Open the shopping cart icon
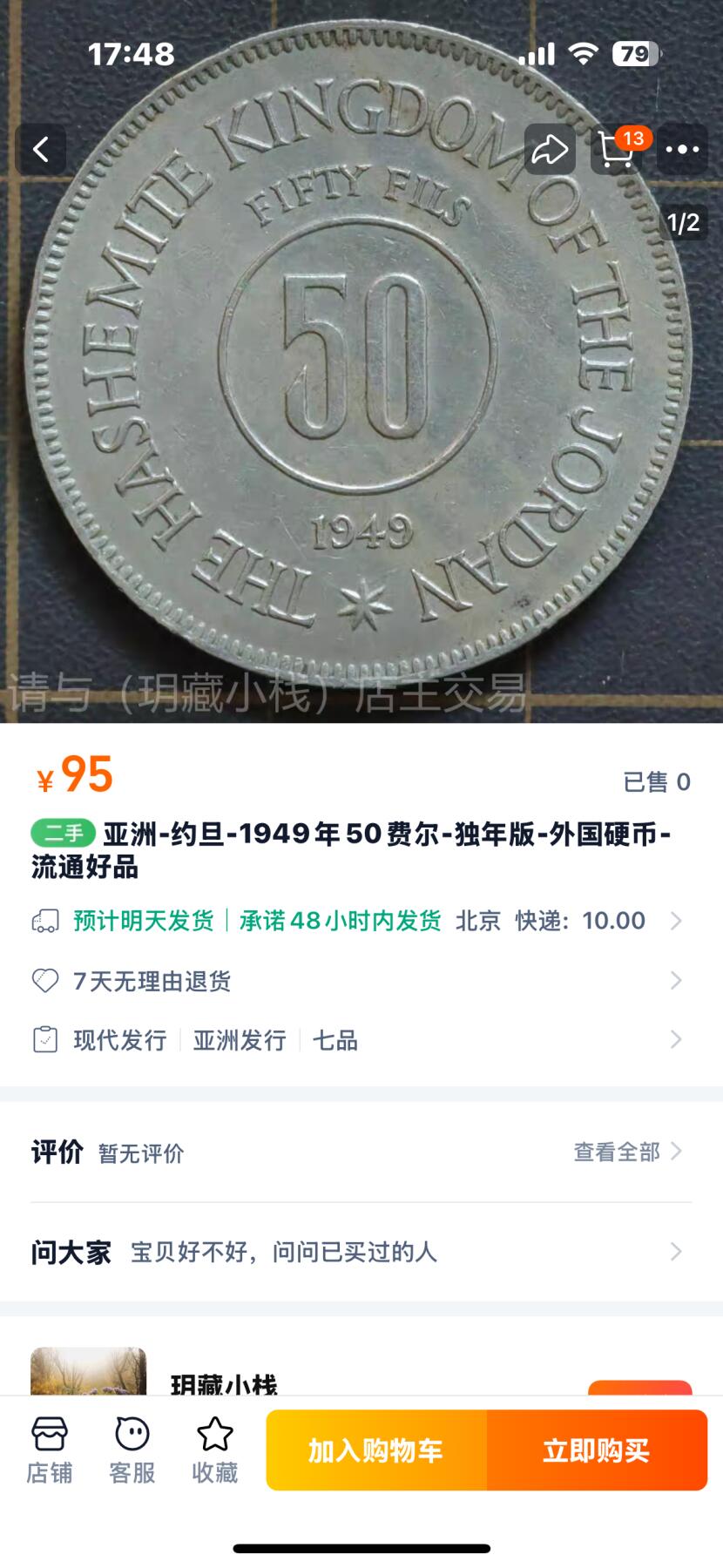Image resolution: width=723 pixels, height=1568 pixels. click(x=617, y=149)
